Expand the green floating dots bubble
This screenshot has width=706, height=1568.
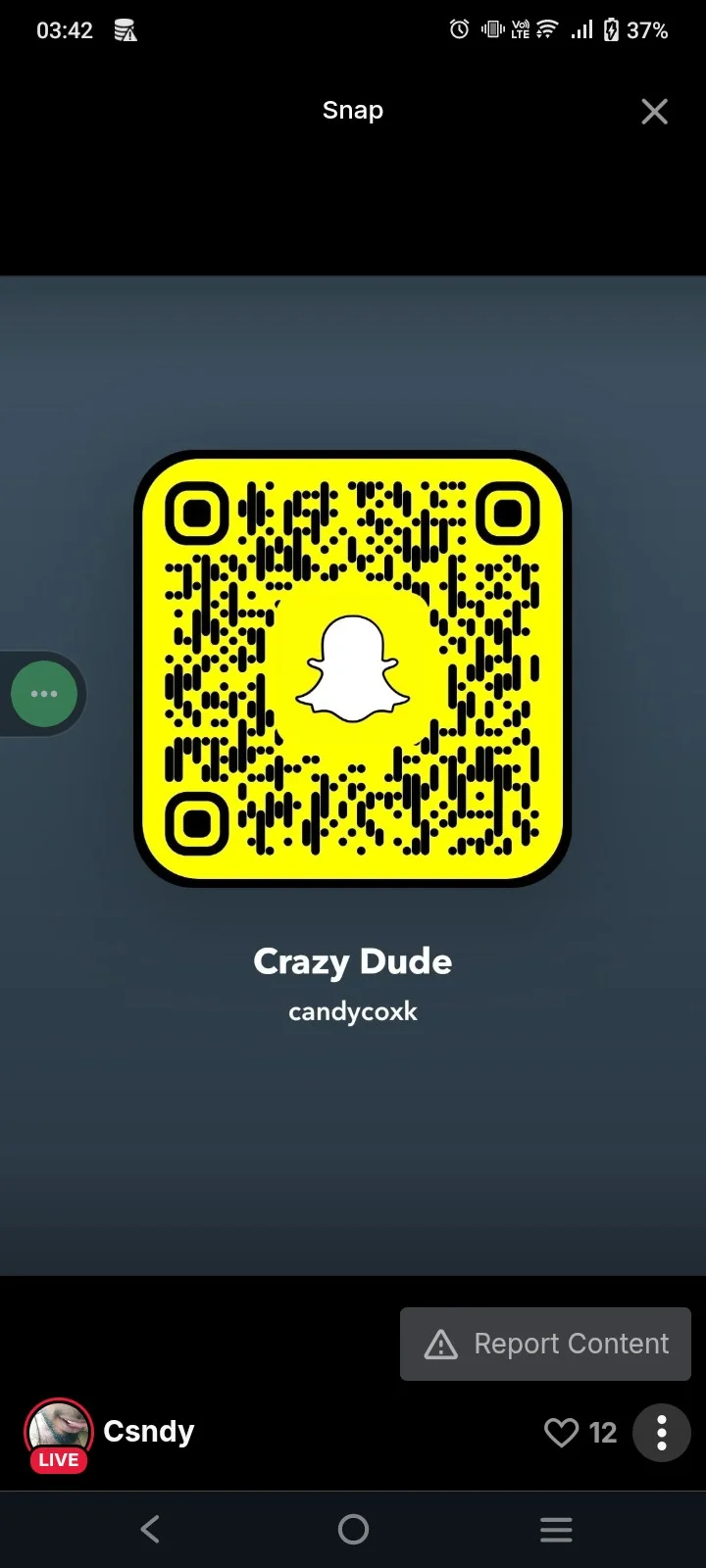click(x=44, y=694)
